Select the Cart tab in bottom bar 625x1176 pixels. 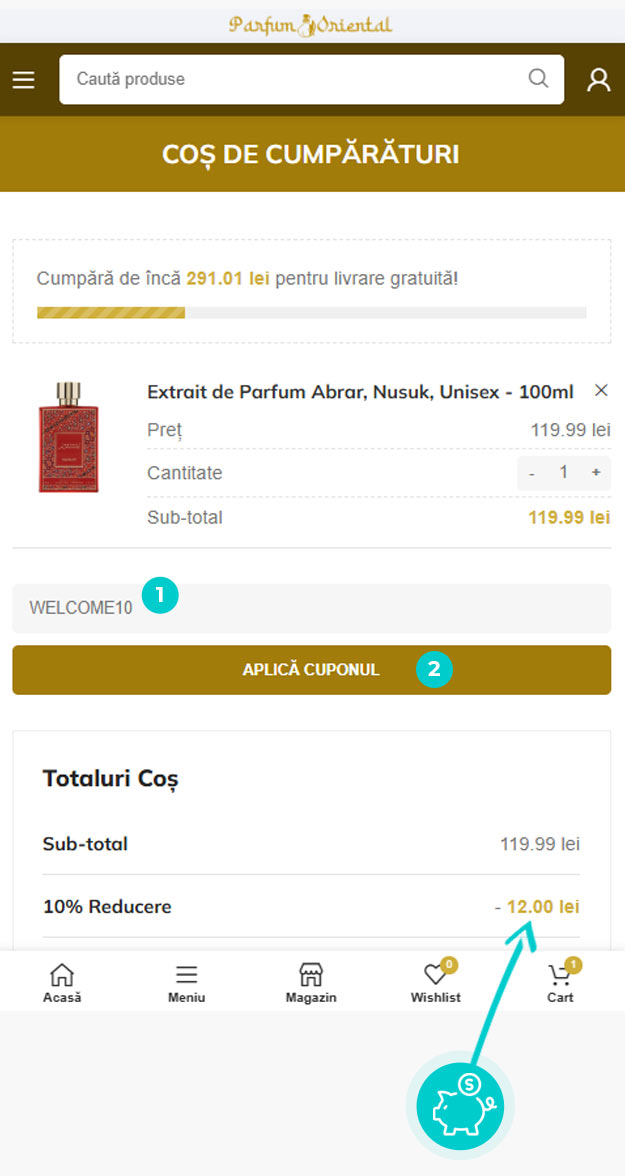pos(560,982)
